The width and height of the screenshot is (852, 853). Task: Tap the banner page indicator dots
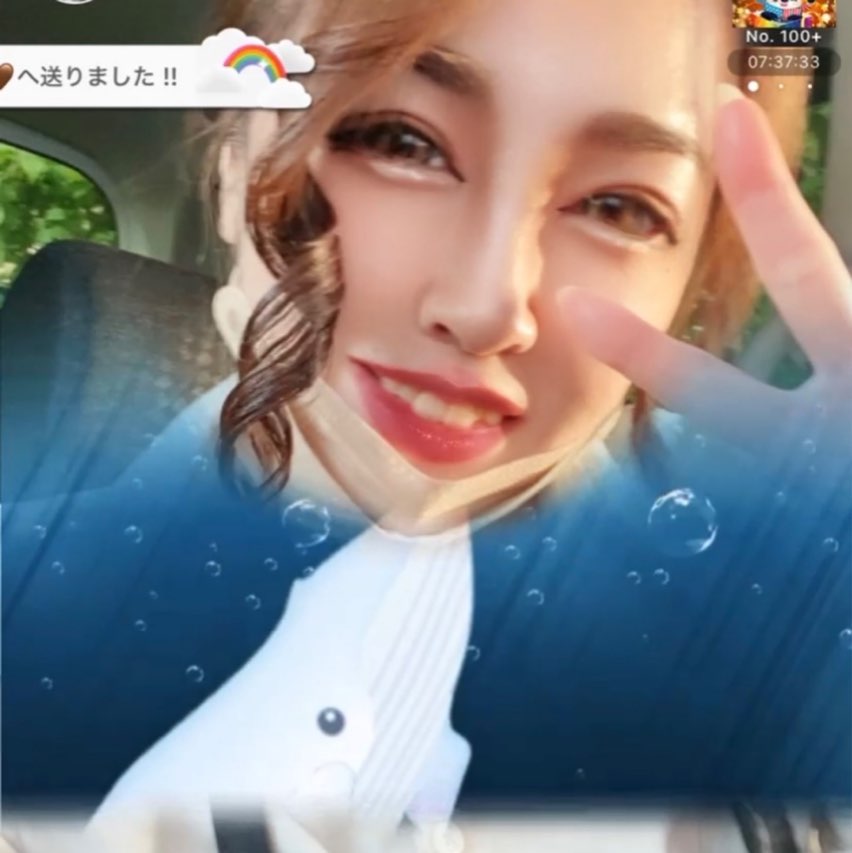(781, 87)
